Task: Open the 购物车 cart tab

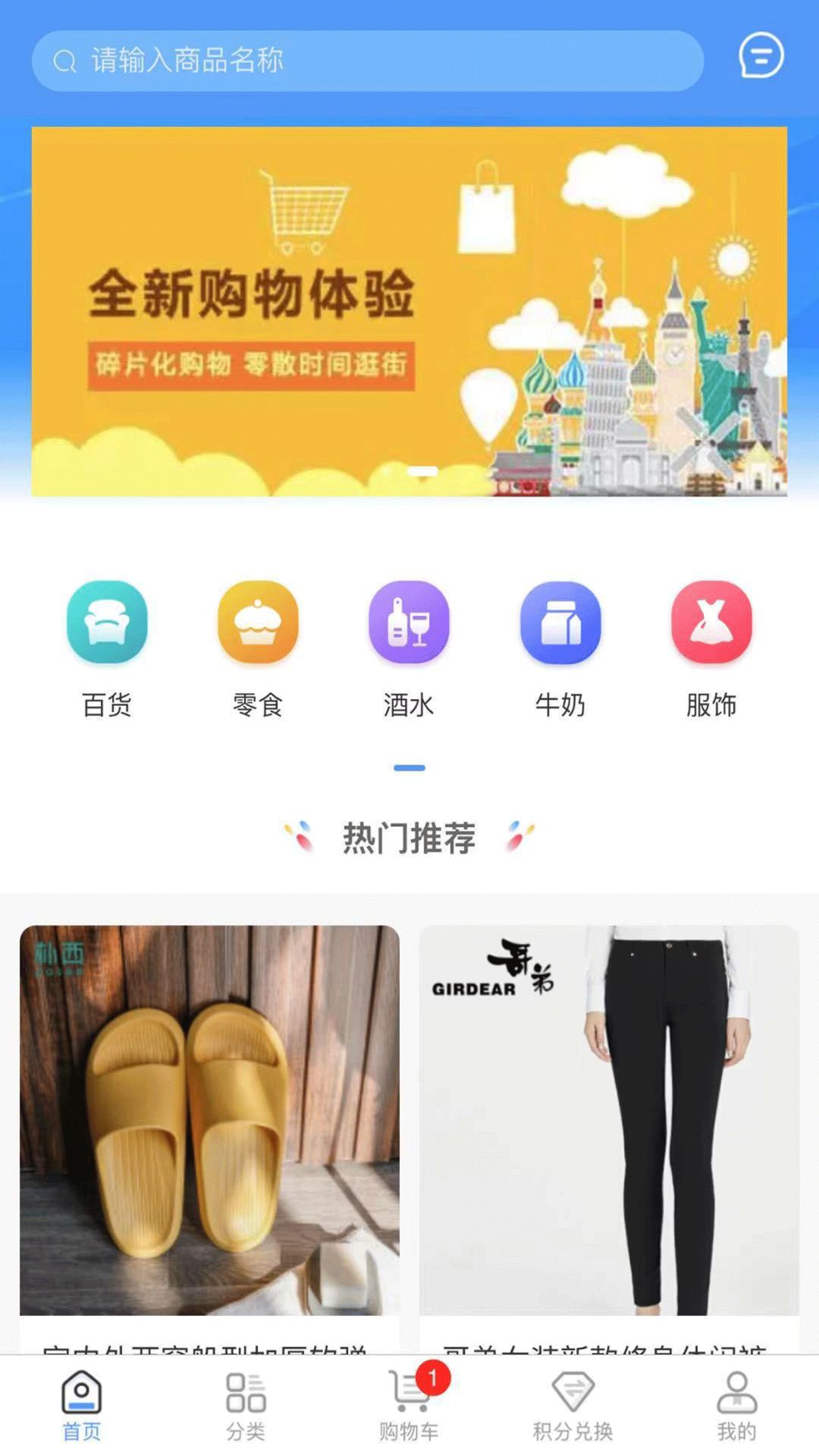Action: (409, 1405)
